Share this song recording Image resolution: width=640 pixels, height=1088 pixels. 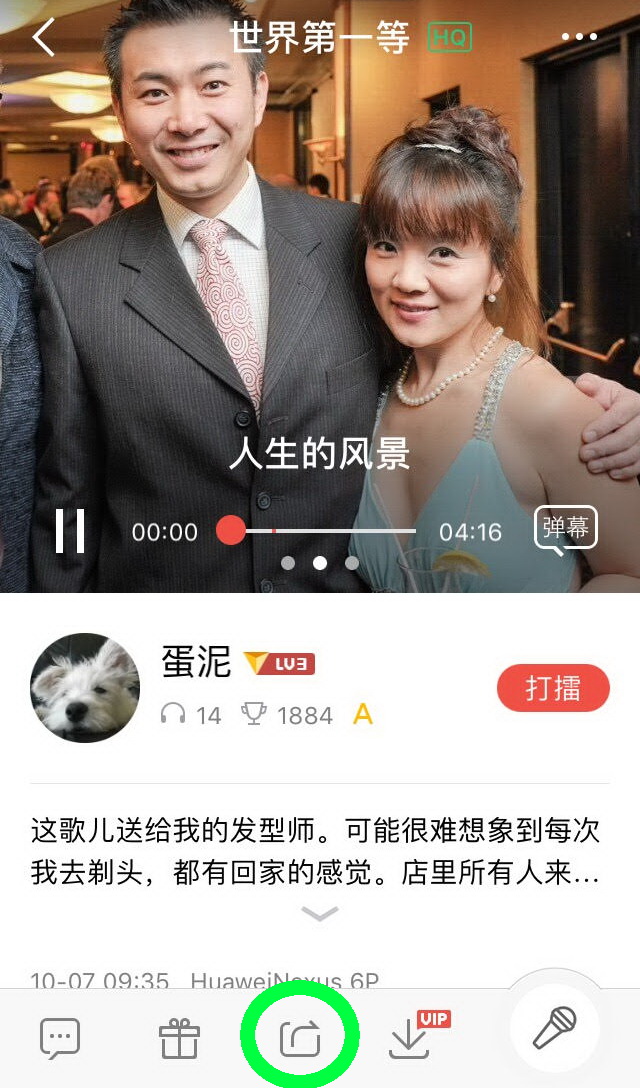click(300, 1040)
